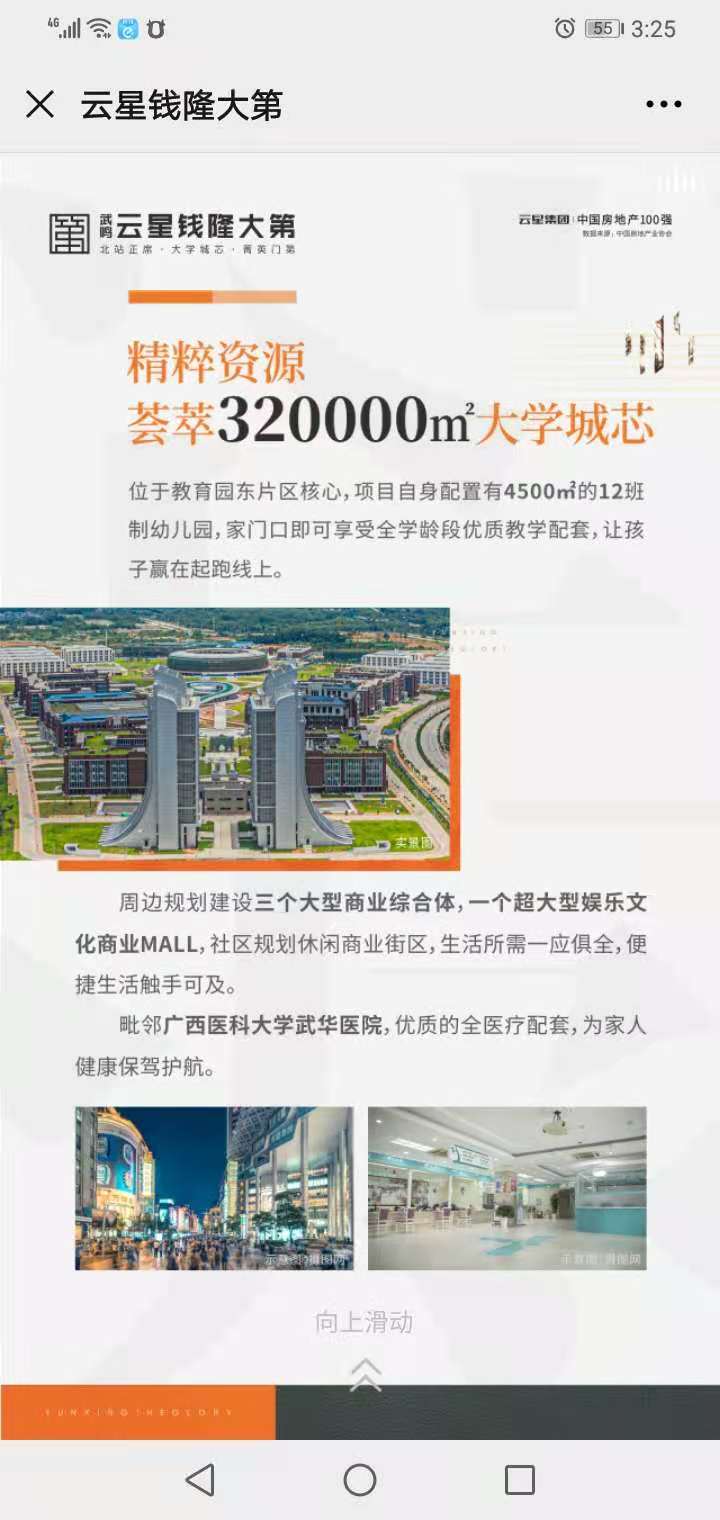Go to the home screen
The image size is (720, 1520).
pos(360,1480)
